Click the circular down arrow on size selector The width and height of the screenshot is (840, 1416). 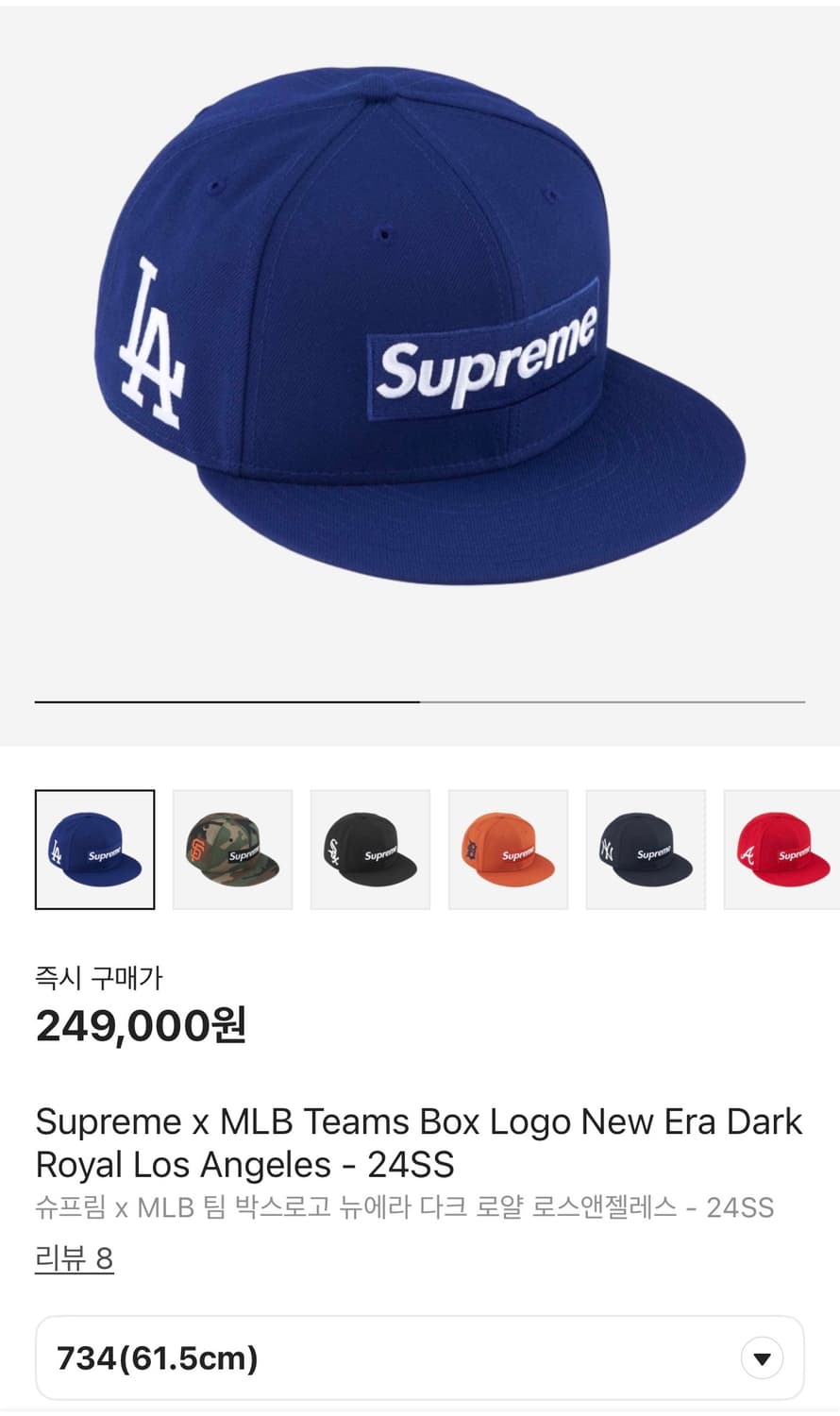(761, 1357)
